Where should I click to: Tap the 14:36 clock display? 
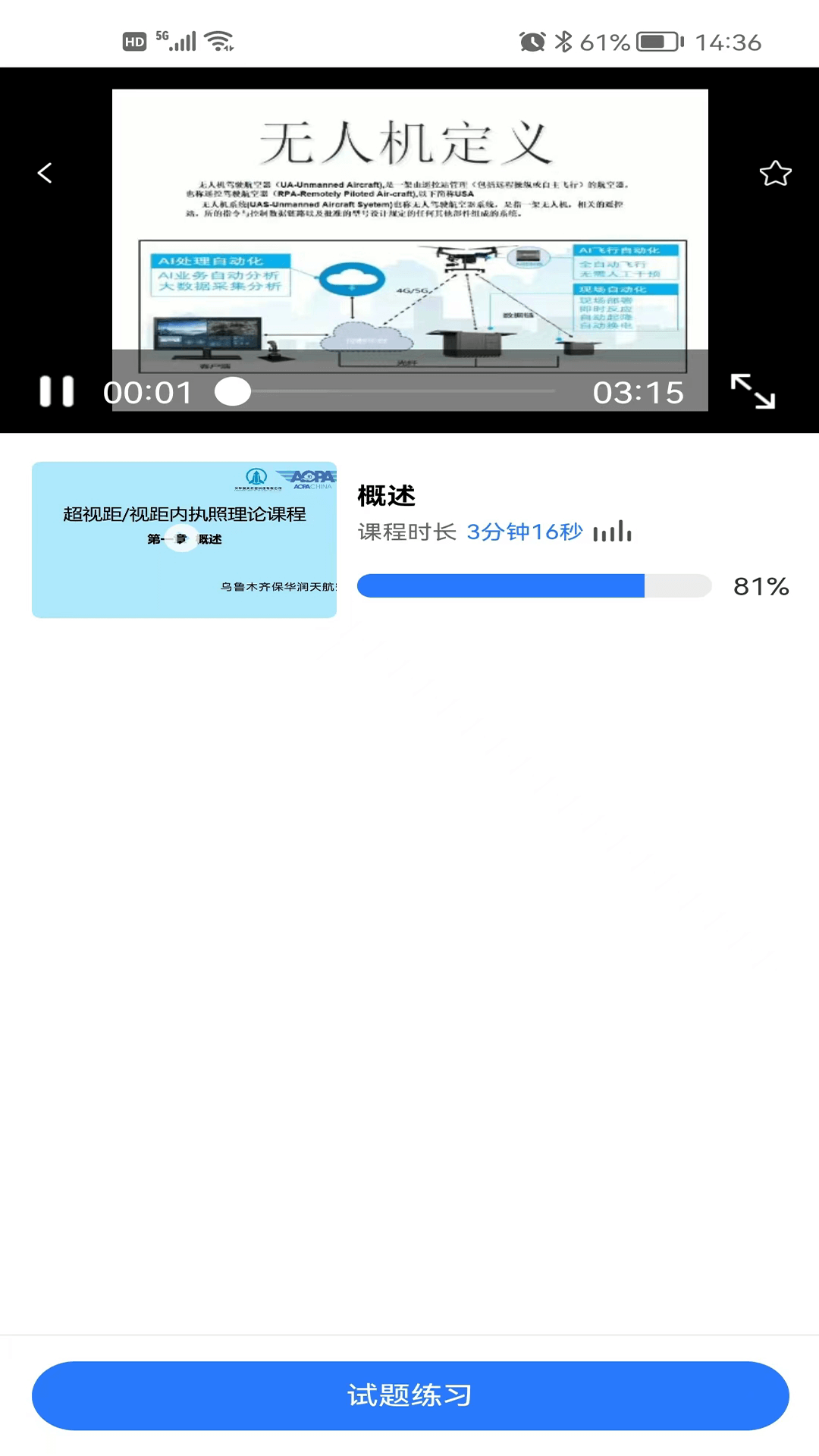730,42
